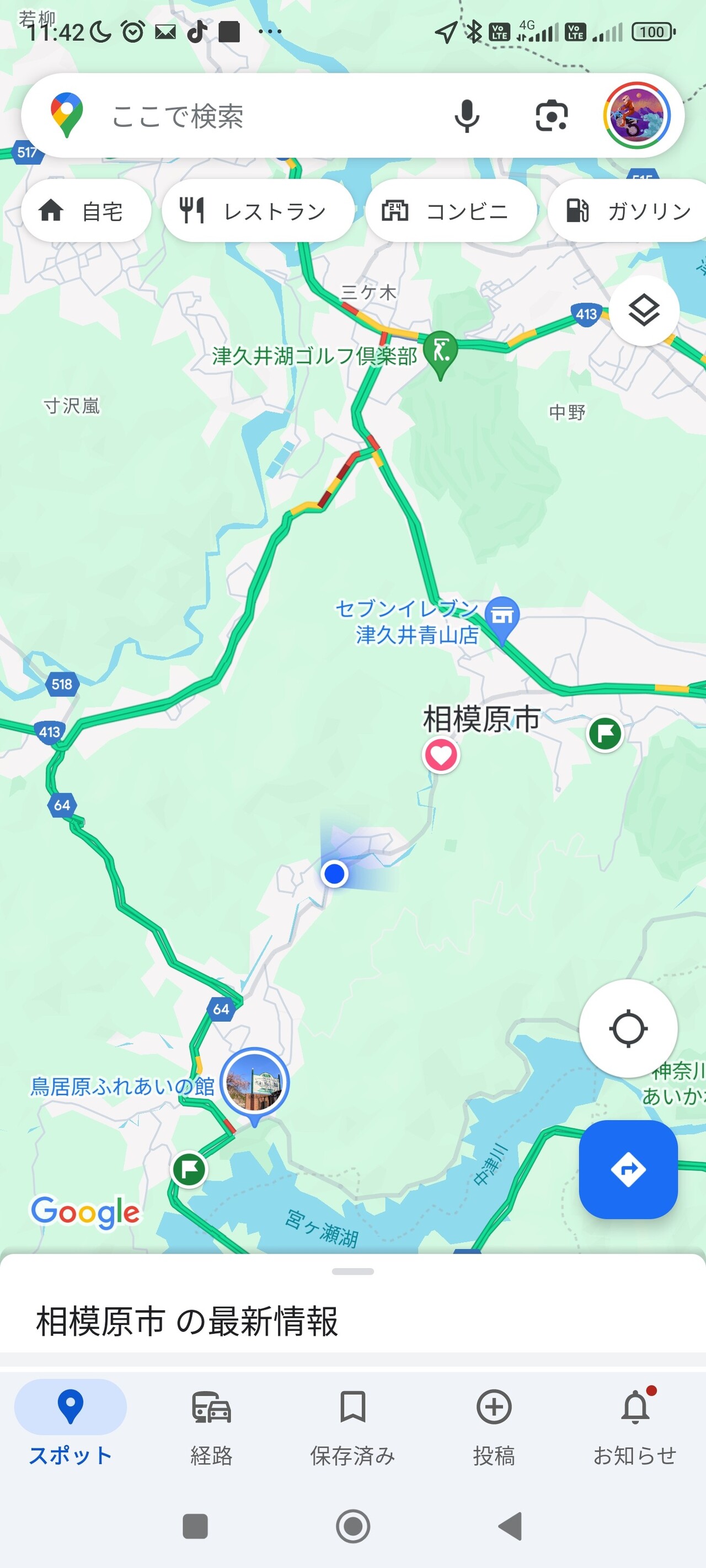This screenshot has height=1568, width=706.
Task: Open directions with the blue arrow button
Action: coord(628,1169)
